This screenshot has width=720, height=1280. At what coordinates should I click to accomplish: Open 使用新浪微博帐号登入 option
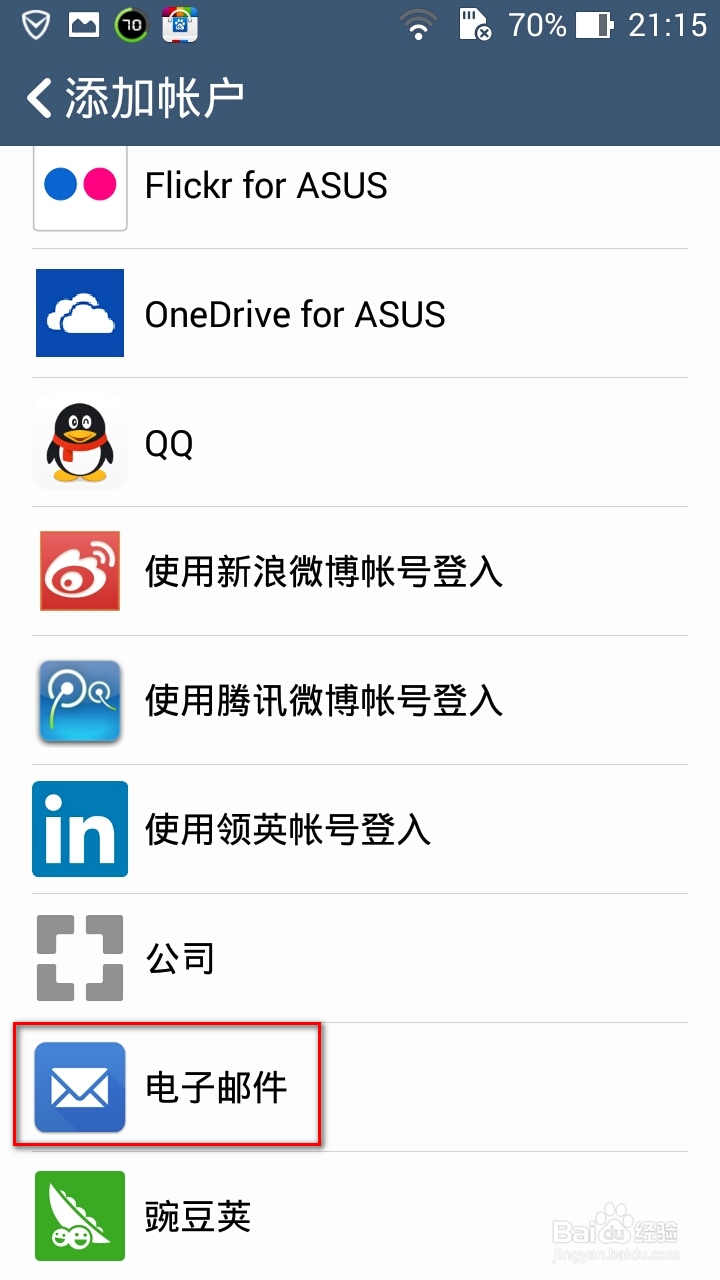point(360,572)
